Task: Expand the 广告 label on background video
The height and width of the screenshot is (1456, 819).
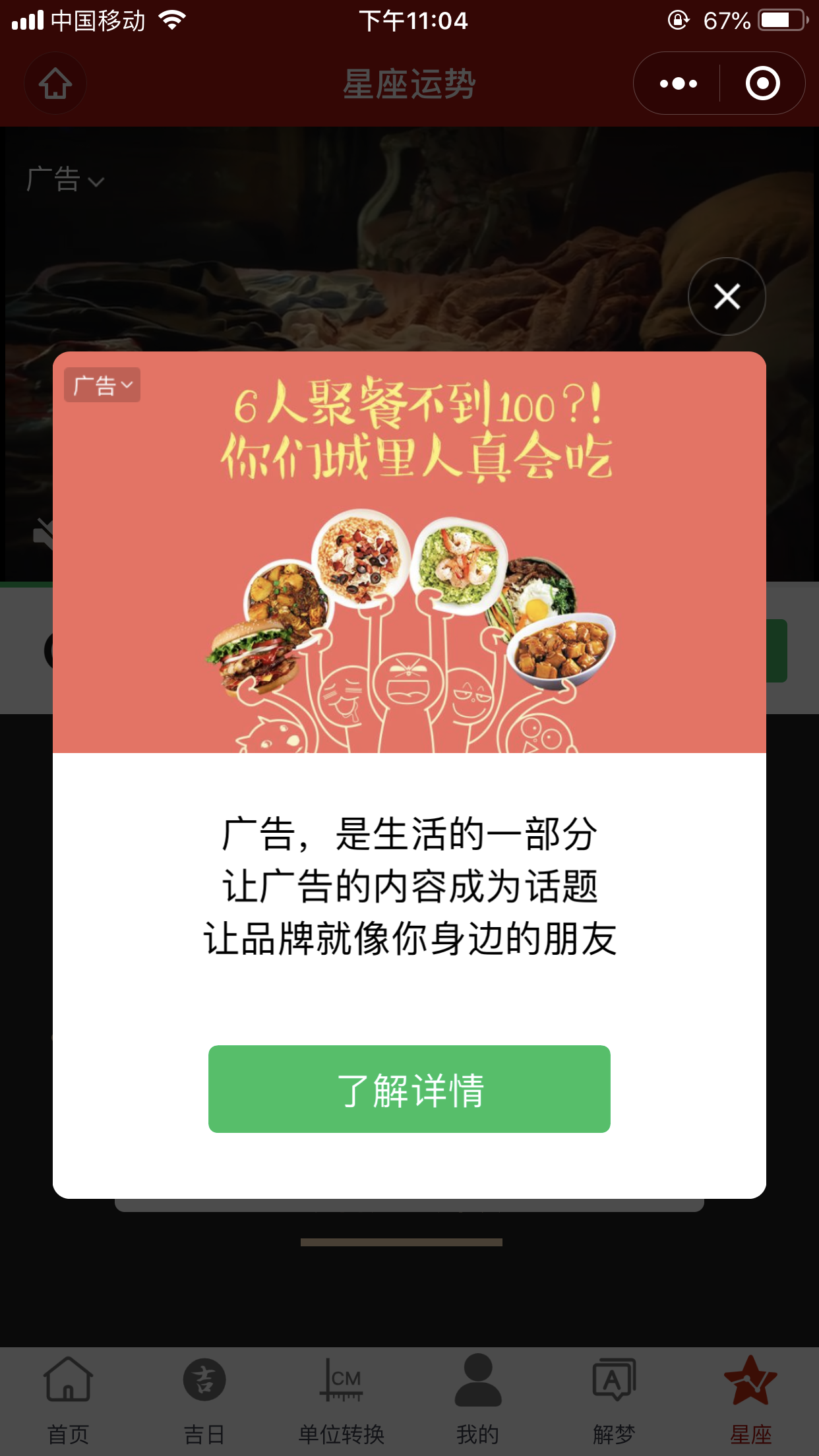Action: tap(65, 179)
